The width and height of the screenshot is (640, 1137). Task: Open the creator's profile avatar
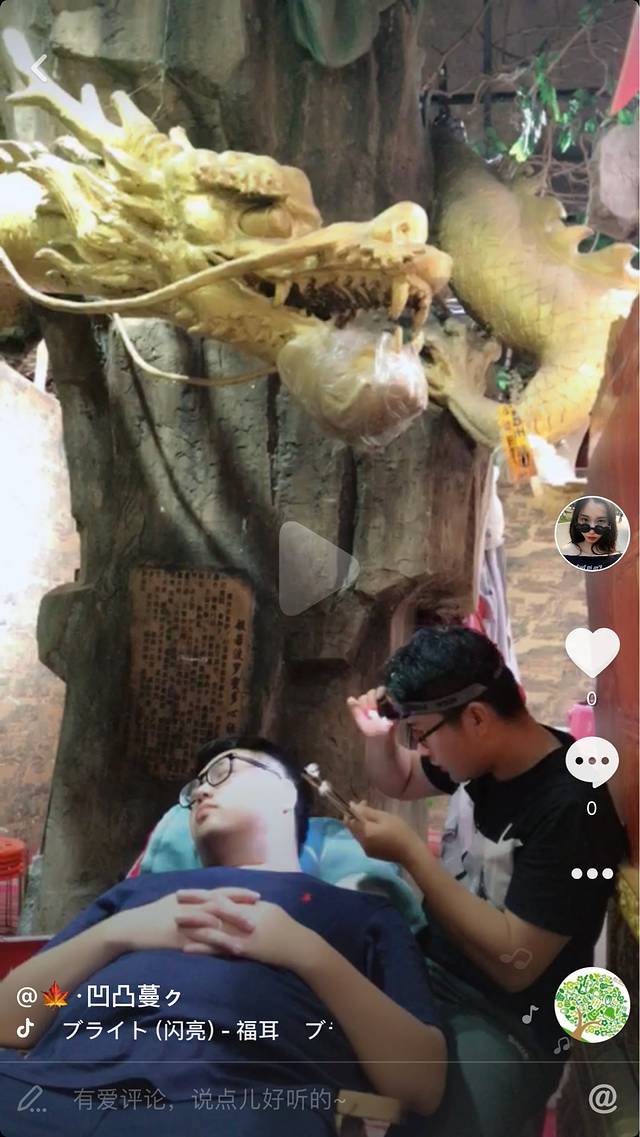(592, 533)
